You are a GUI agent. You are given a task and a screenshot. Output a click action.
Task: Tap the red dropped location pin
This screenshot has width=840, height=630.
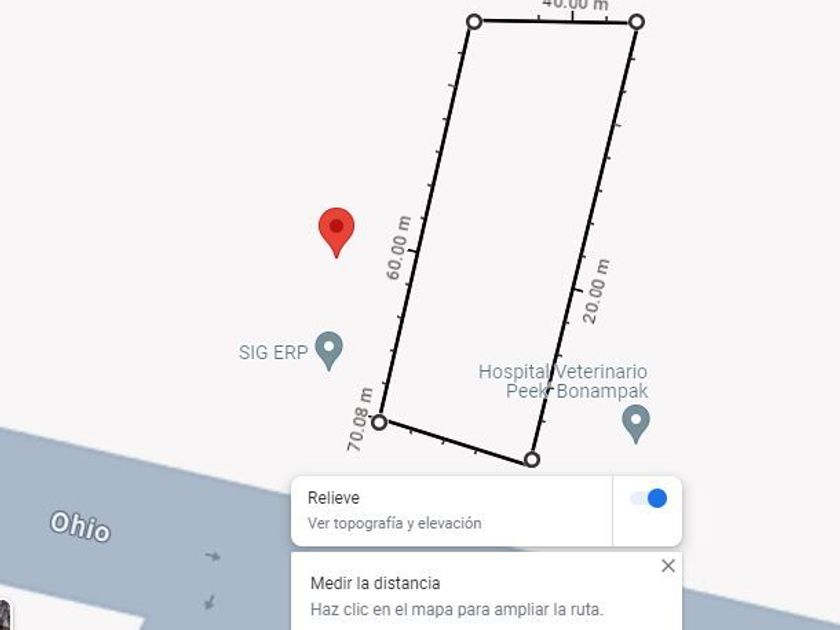coord(336,229)
